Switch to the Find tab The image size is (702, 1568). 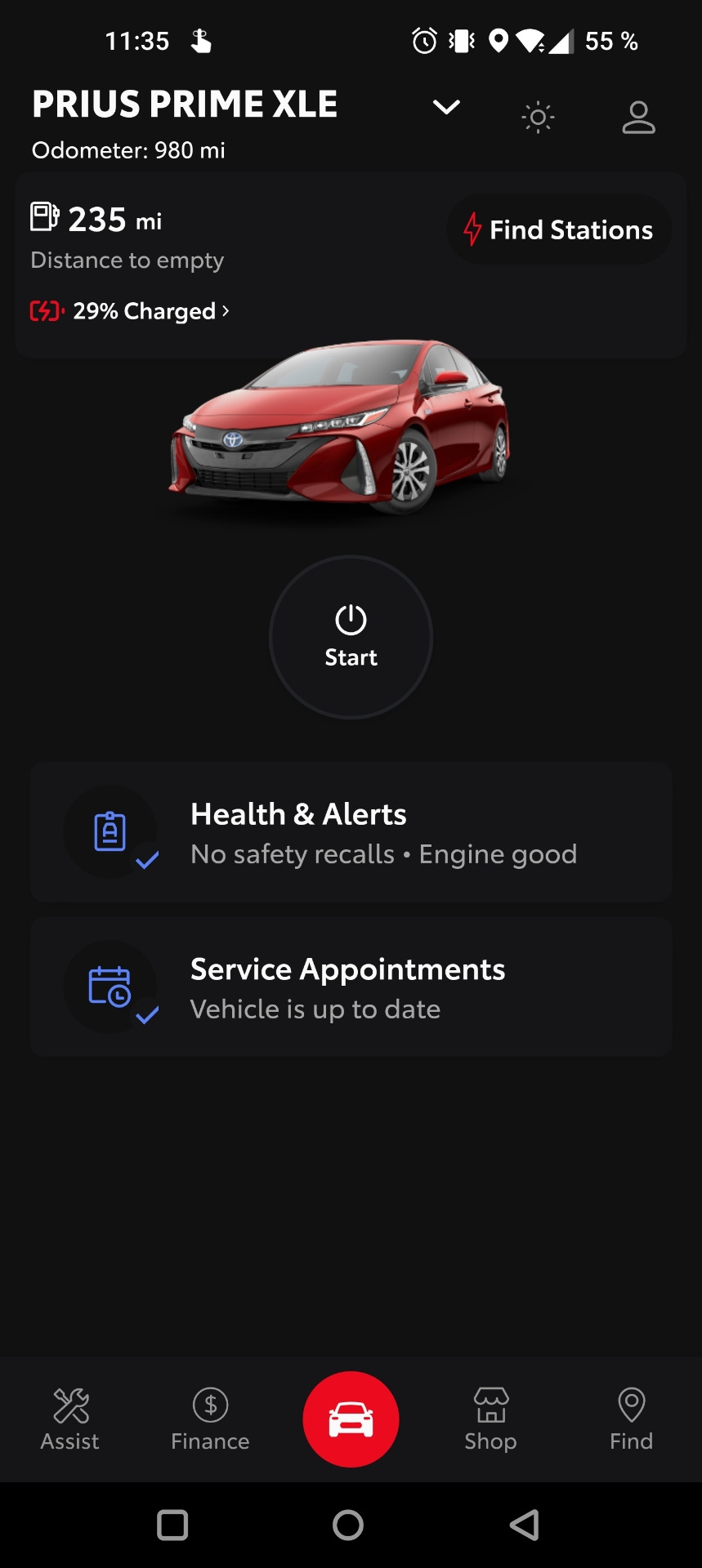tap(631, 1419)
